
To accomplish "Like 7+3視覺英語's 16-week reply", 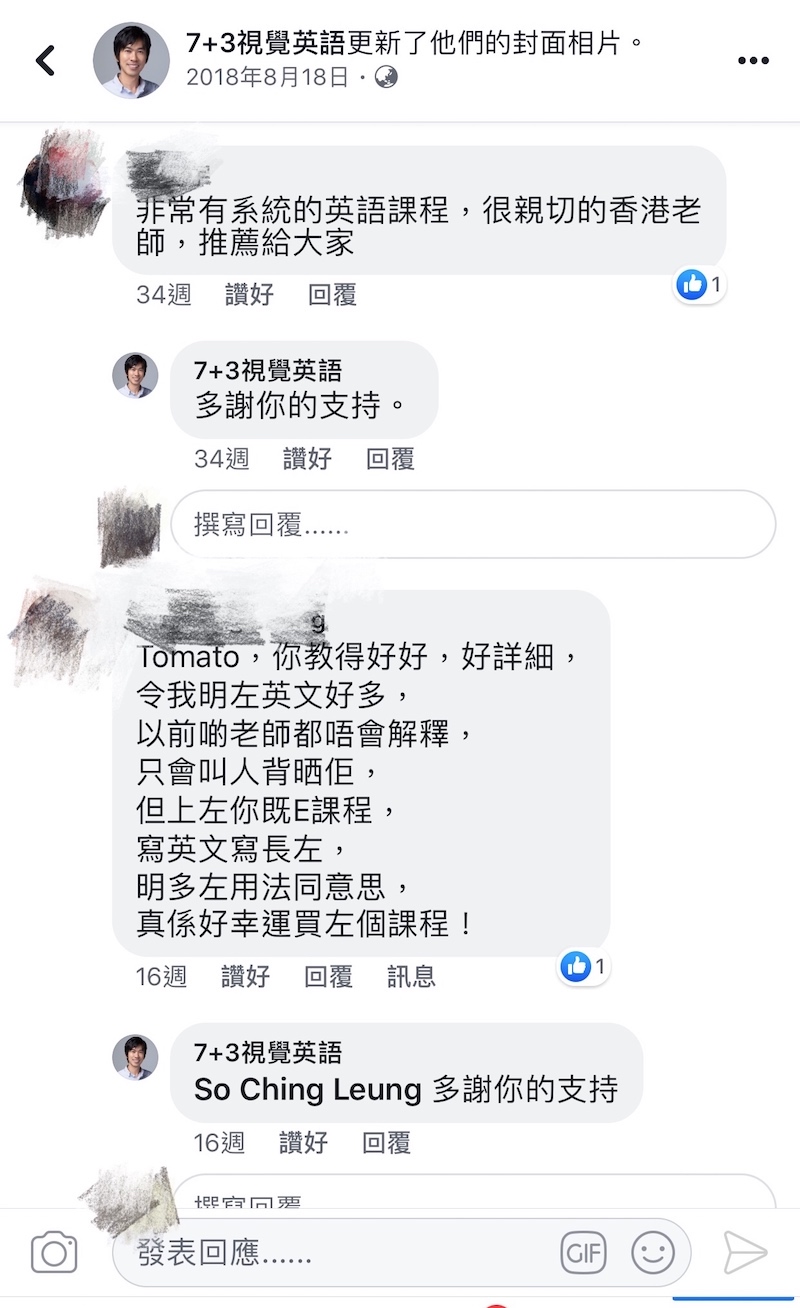I will tap(303, 1142).
